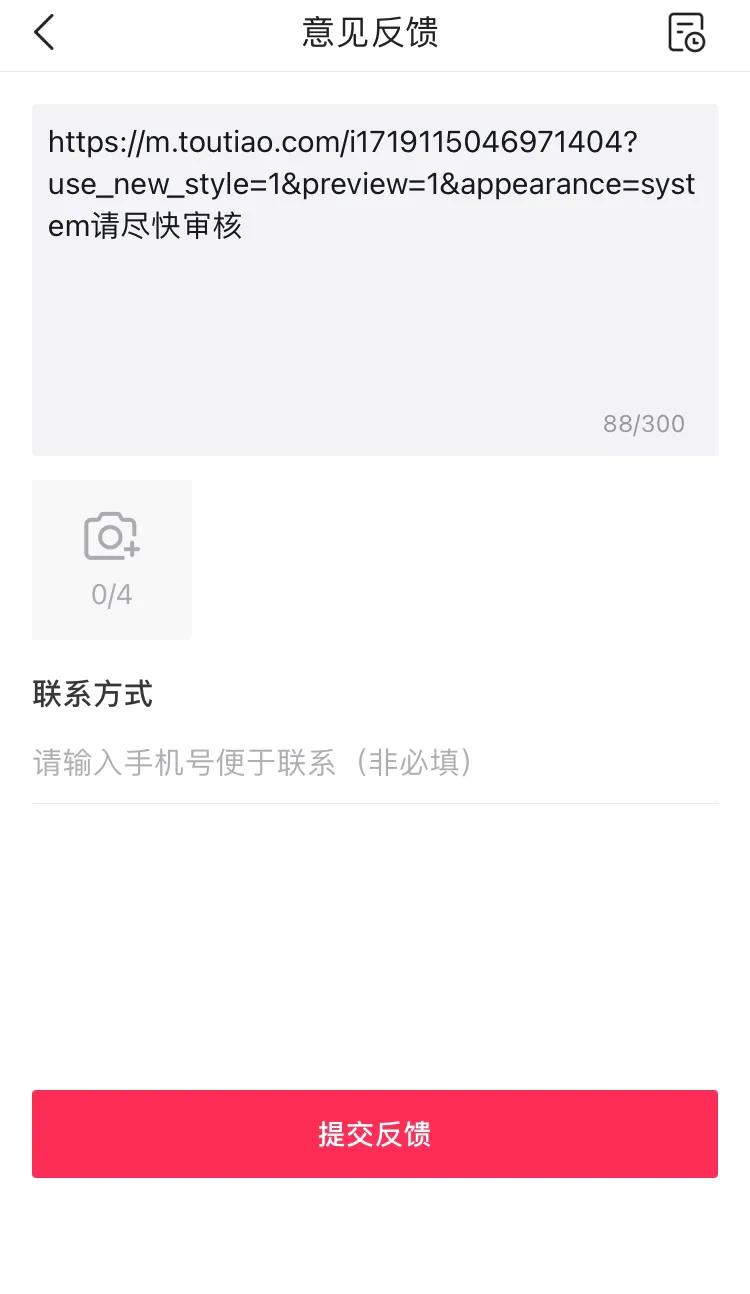Tap the blank area under the submit button
The height and width of the screenshot is (1294, 750).
point(375,1240)
